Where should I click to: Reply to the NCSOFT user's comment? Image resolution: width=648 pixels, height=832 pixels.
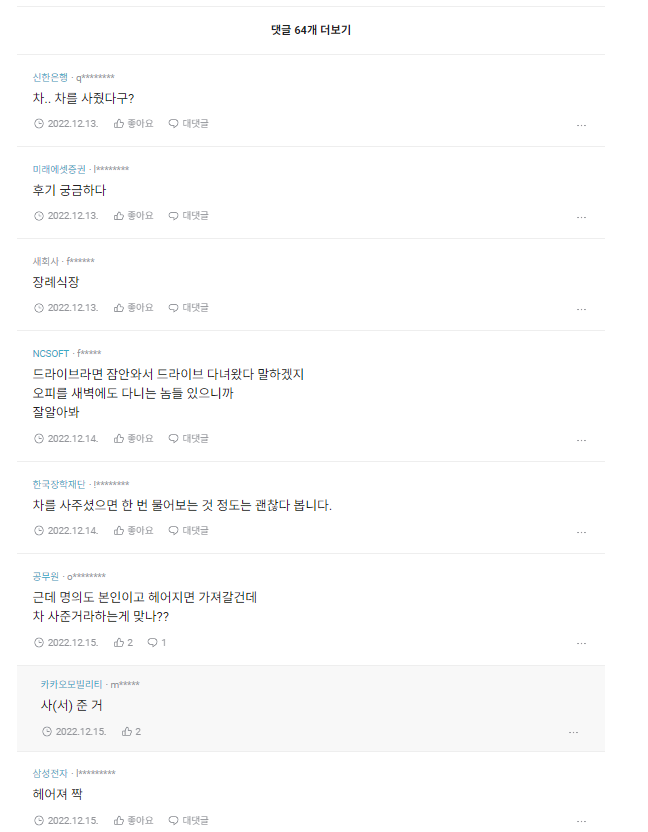pos(188,439)
